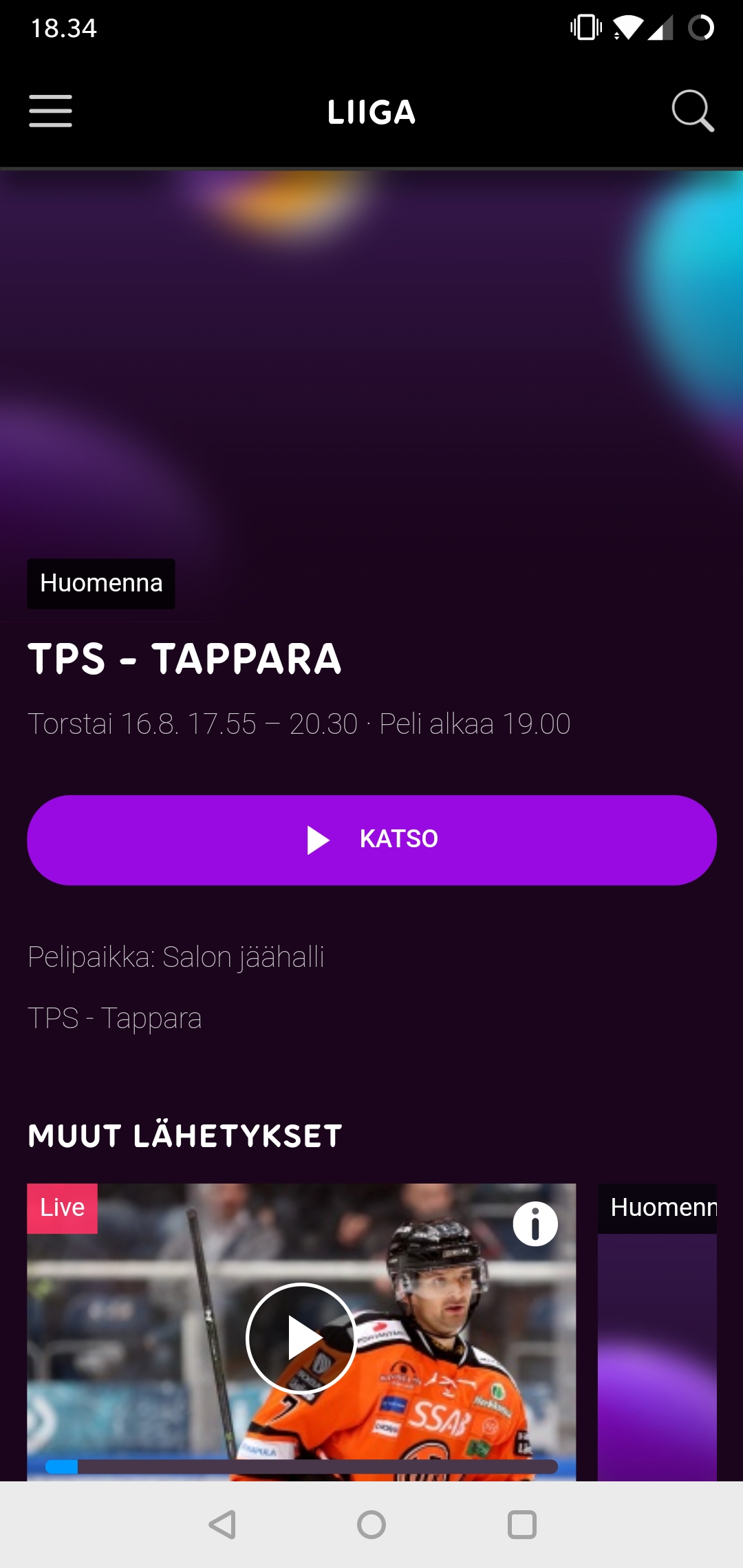Viewport: 743px width, 1568px height.
Task: Open the search magnifier
Action: pyautogui.click(x=692, y=111)
